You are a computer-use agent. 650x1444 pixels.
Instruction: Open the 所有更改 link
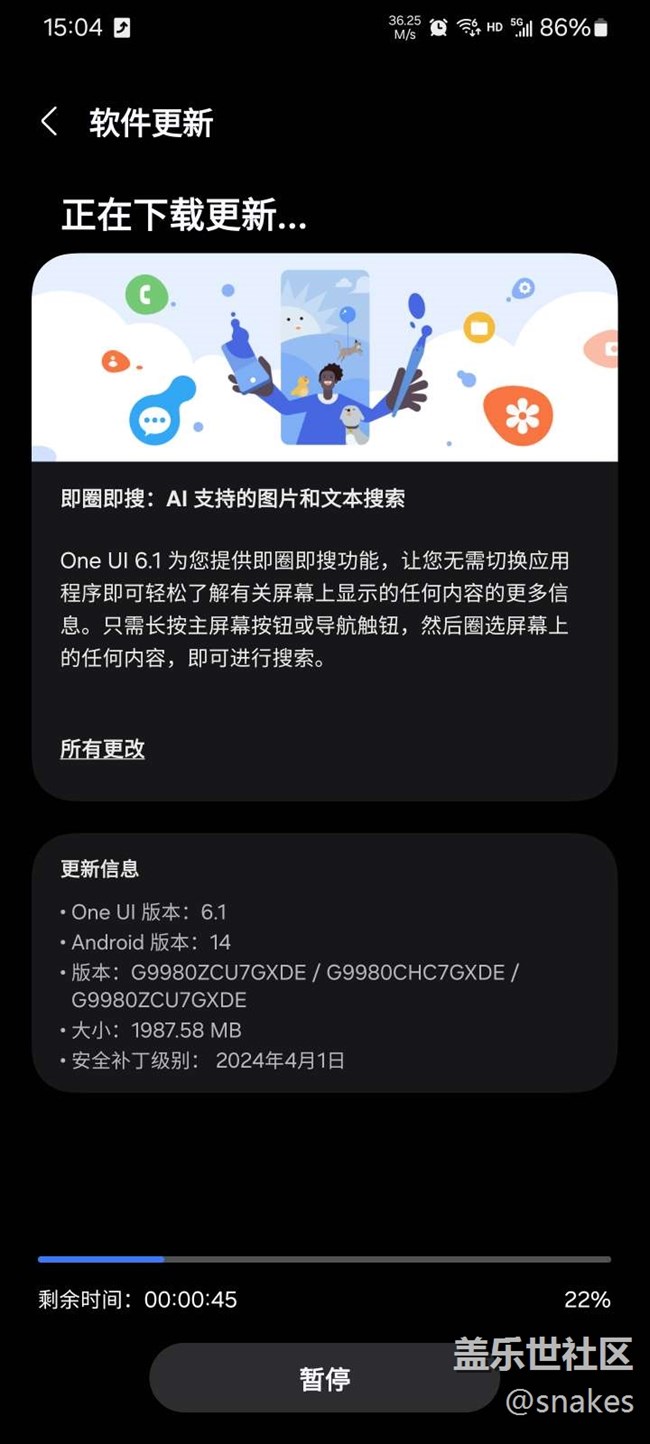click(102, 749)
